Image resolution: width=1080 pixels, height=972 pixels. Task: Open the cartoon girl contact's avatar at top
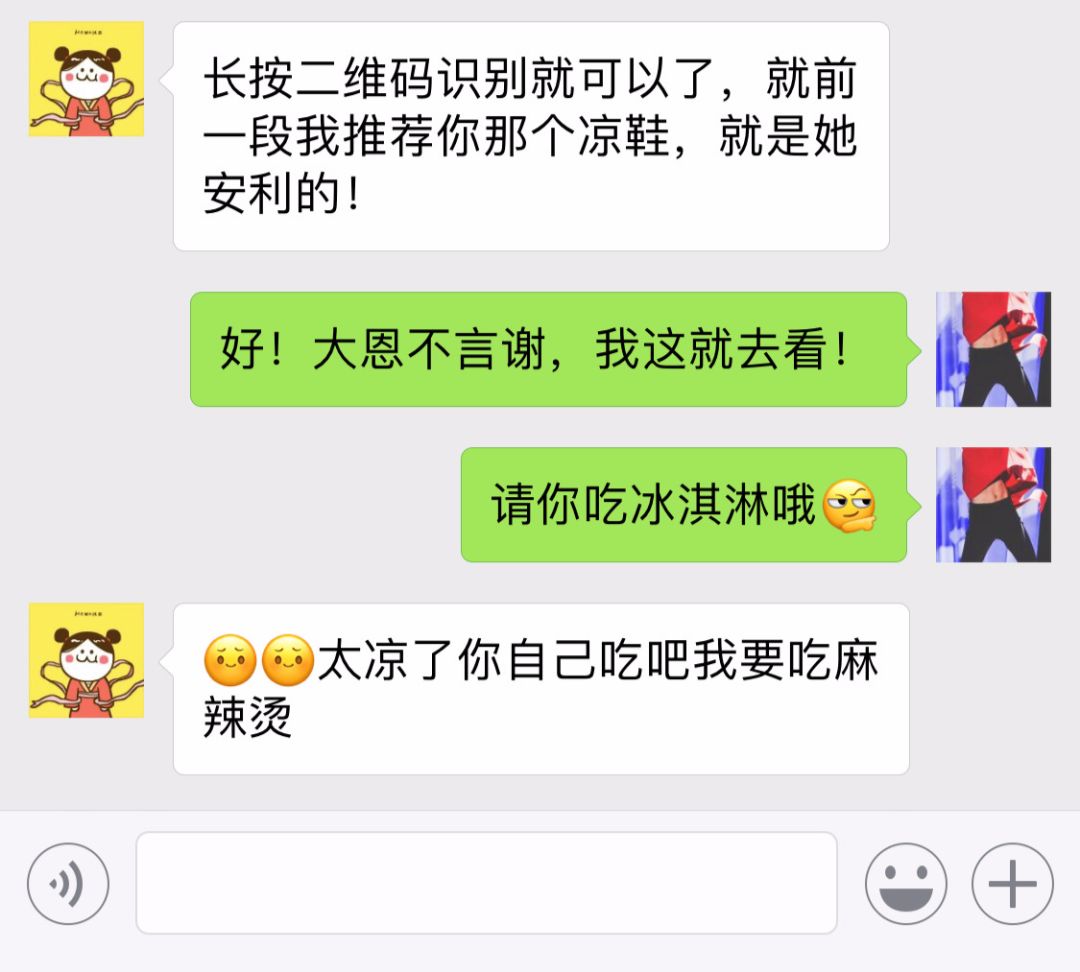coord(86,79)
